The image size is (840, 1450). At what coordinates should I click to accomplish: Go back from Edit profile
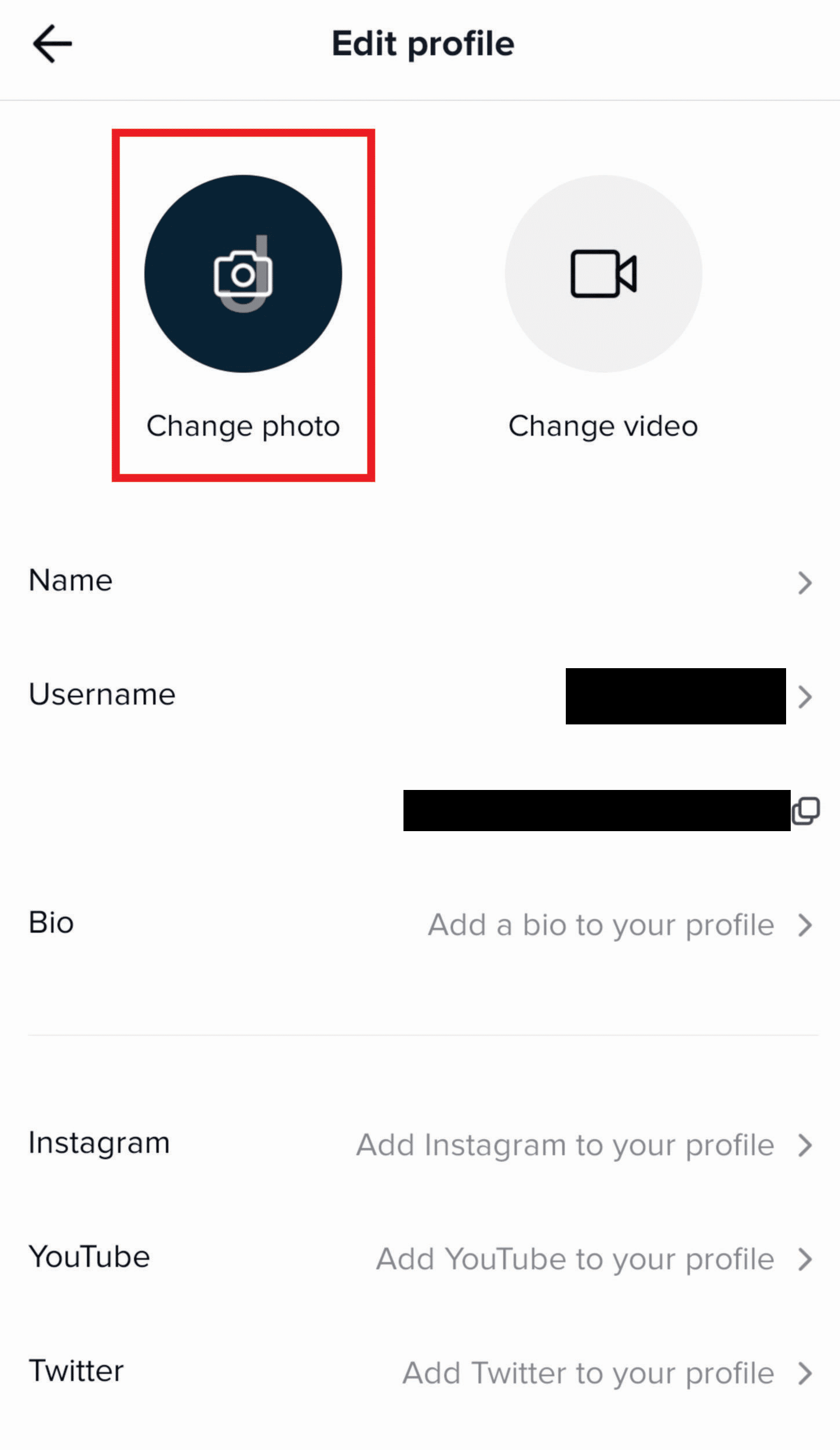pyautogui.click(x=52, y=43)
